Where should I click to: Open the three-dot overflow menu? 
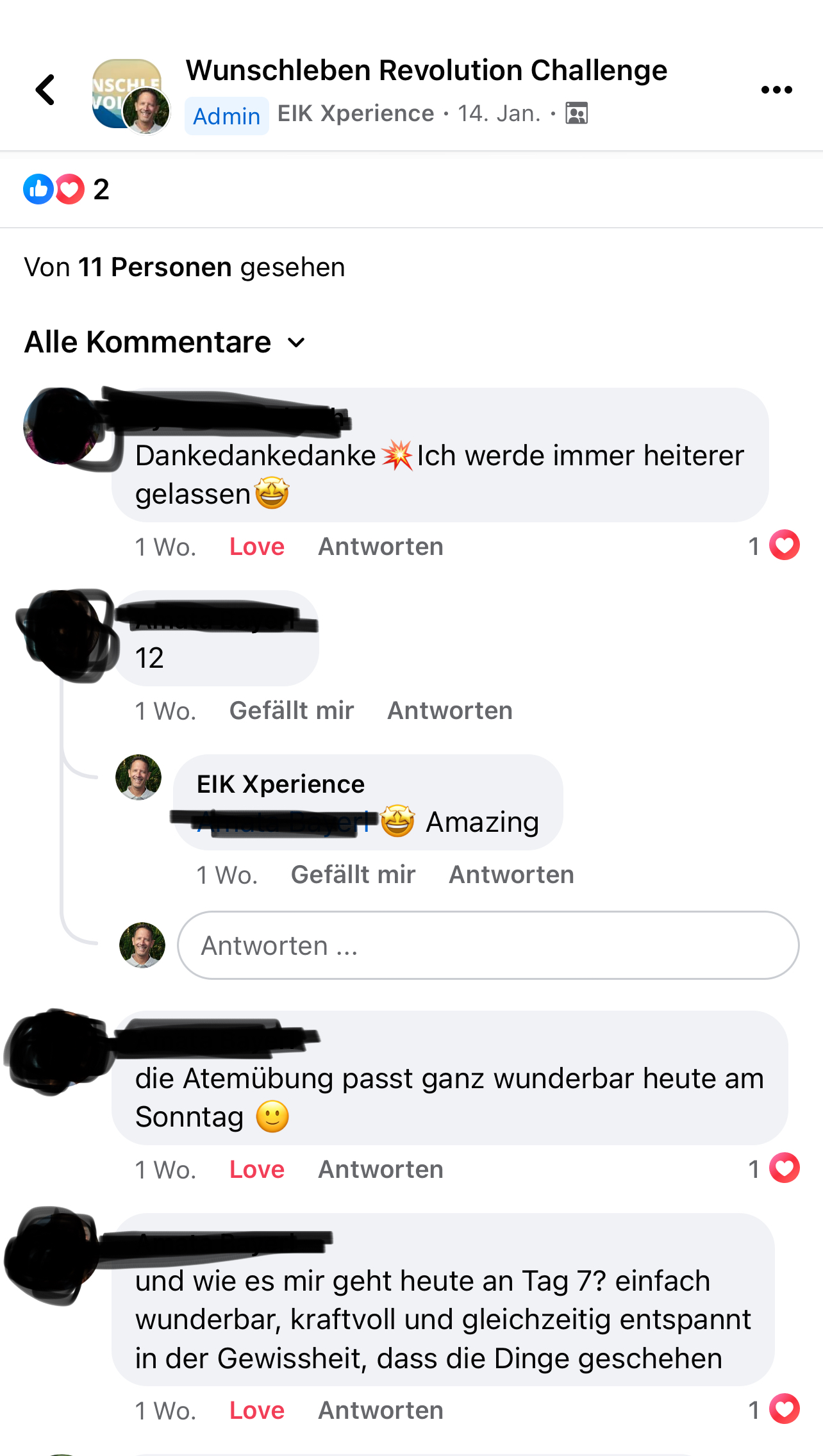pyautogui.click(x=776, y=90)
